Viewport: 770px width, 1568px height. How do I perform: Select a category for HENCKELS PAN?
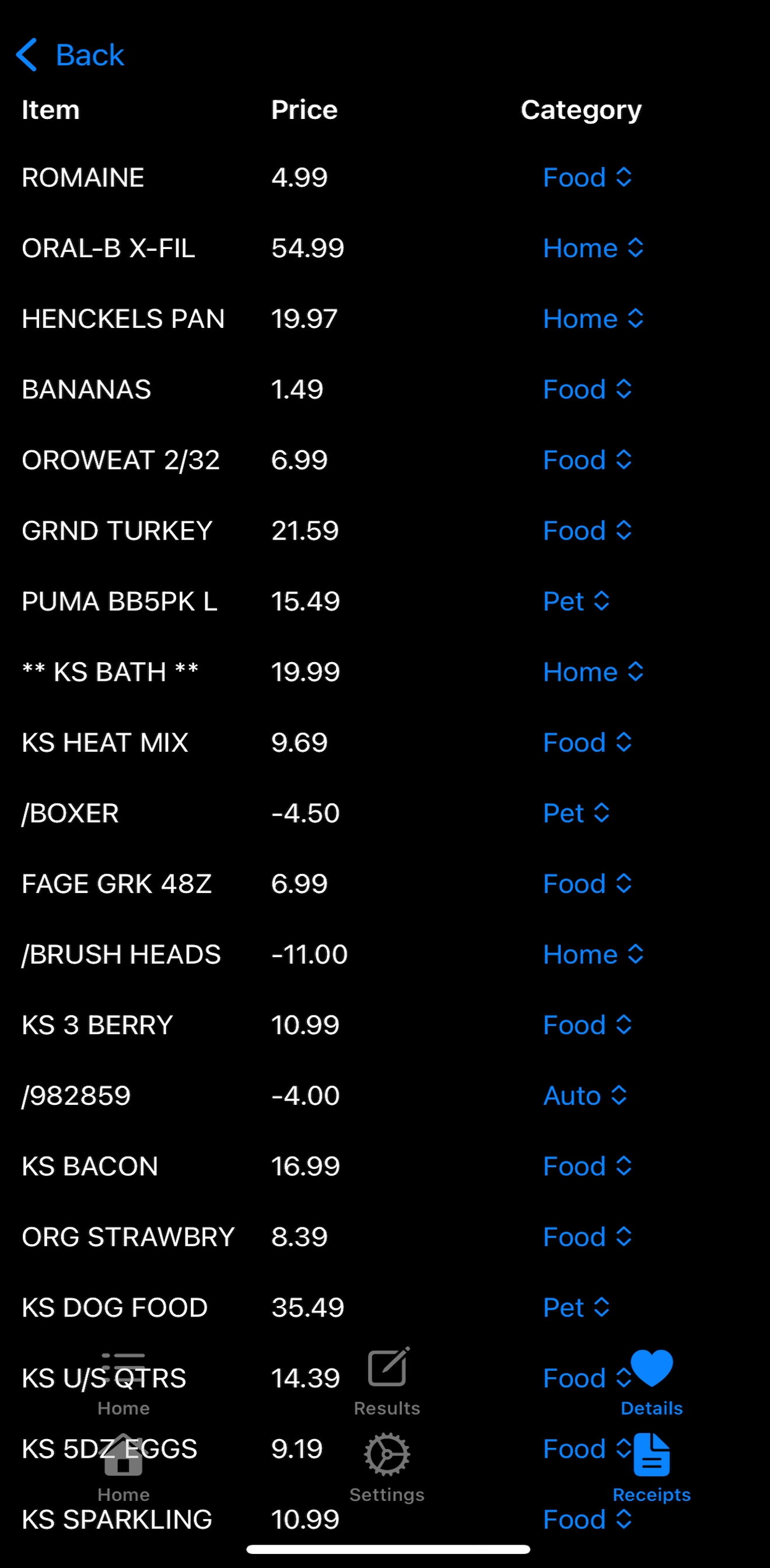click(x=593, y=319)
